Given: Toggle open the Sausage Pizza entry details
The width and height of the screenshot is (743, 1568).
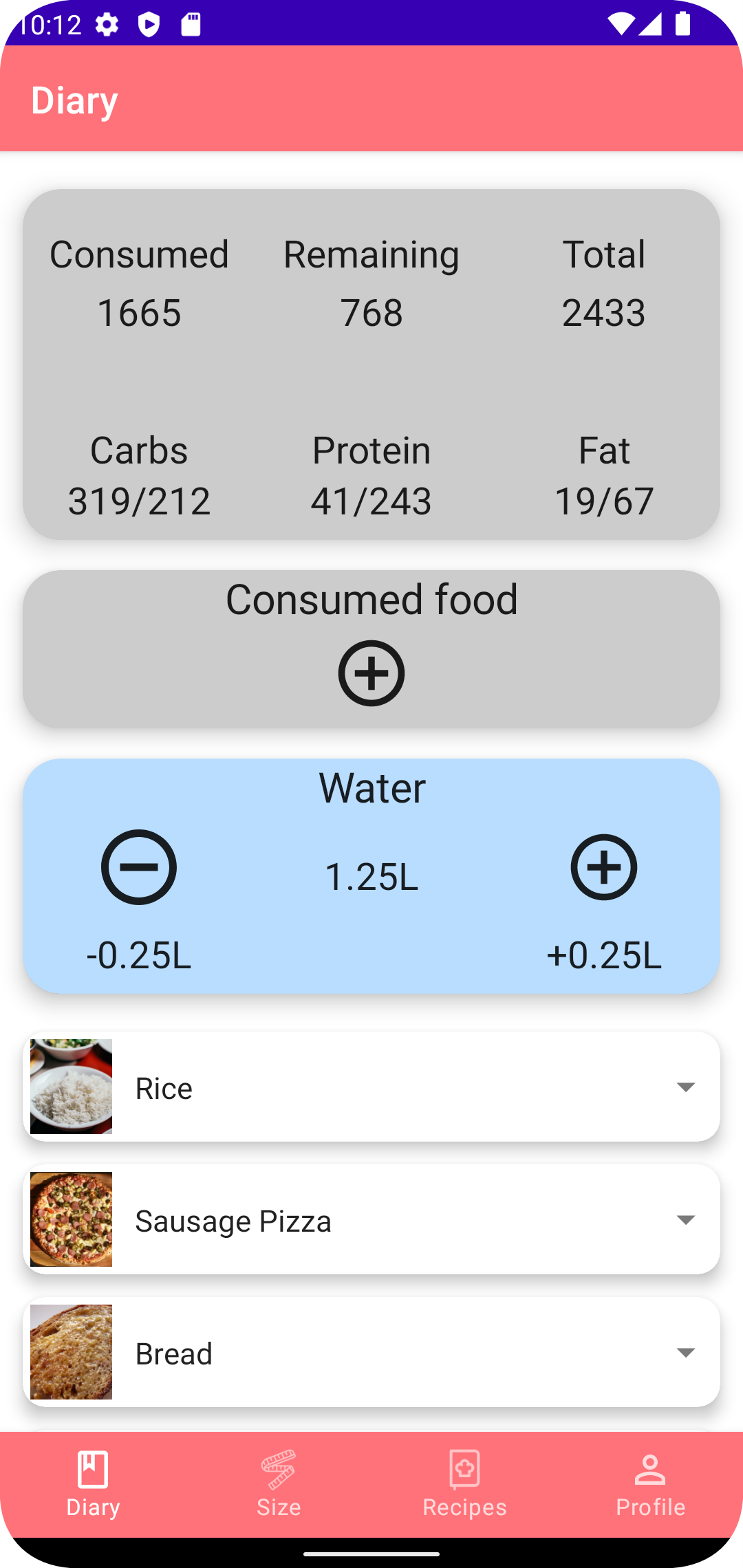Looking at the screenshot, I should coord(371,1220).
